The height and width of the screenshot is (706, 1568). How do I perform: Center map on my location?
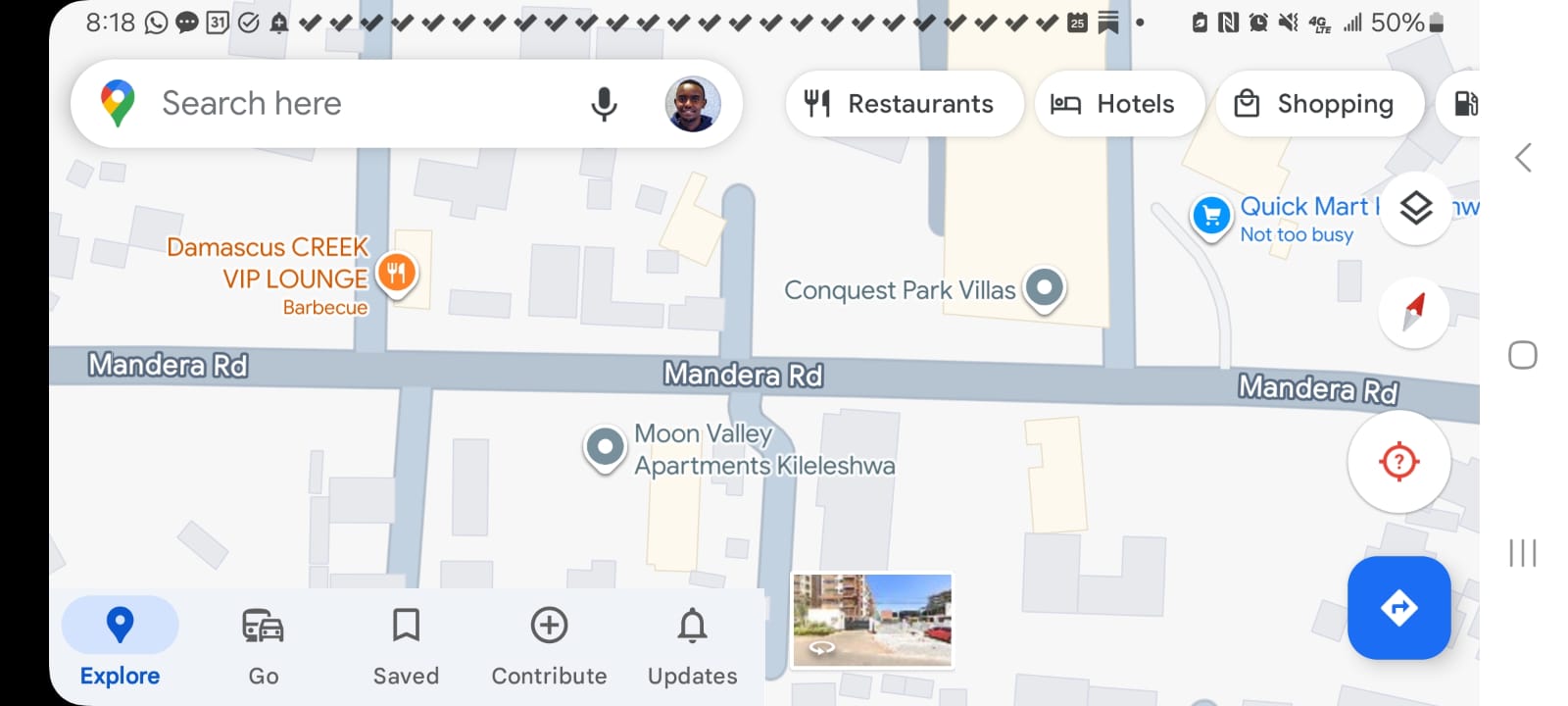tap(1398, 461)
